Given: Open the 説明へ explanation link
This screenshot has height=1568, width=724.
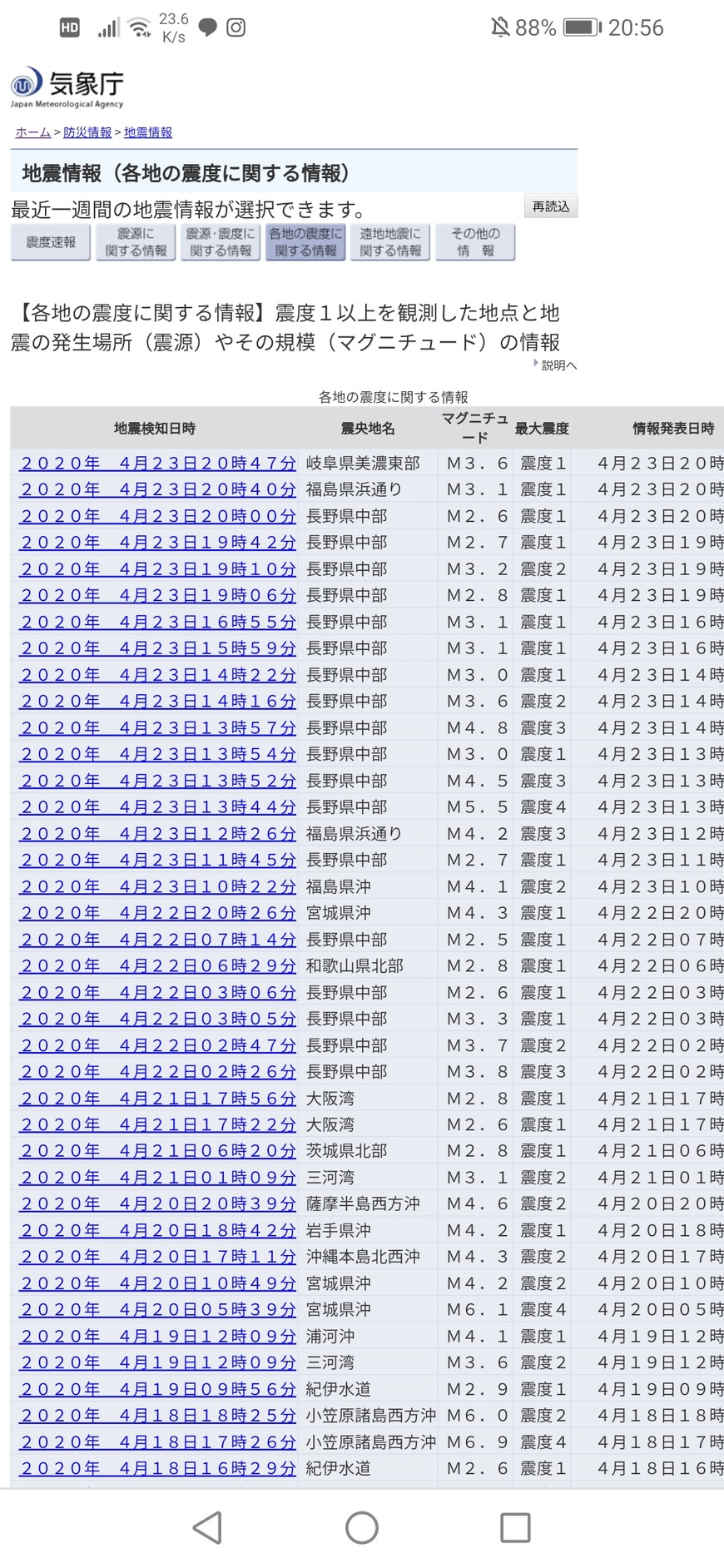Looking at the screenshot, I should pyautogui.click(x=558, y=365).
